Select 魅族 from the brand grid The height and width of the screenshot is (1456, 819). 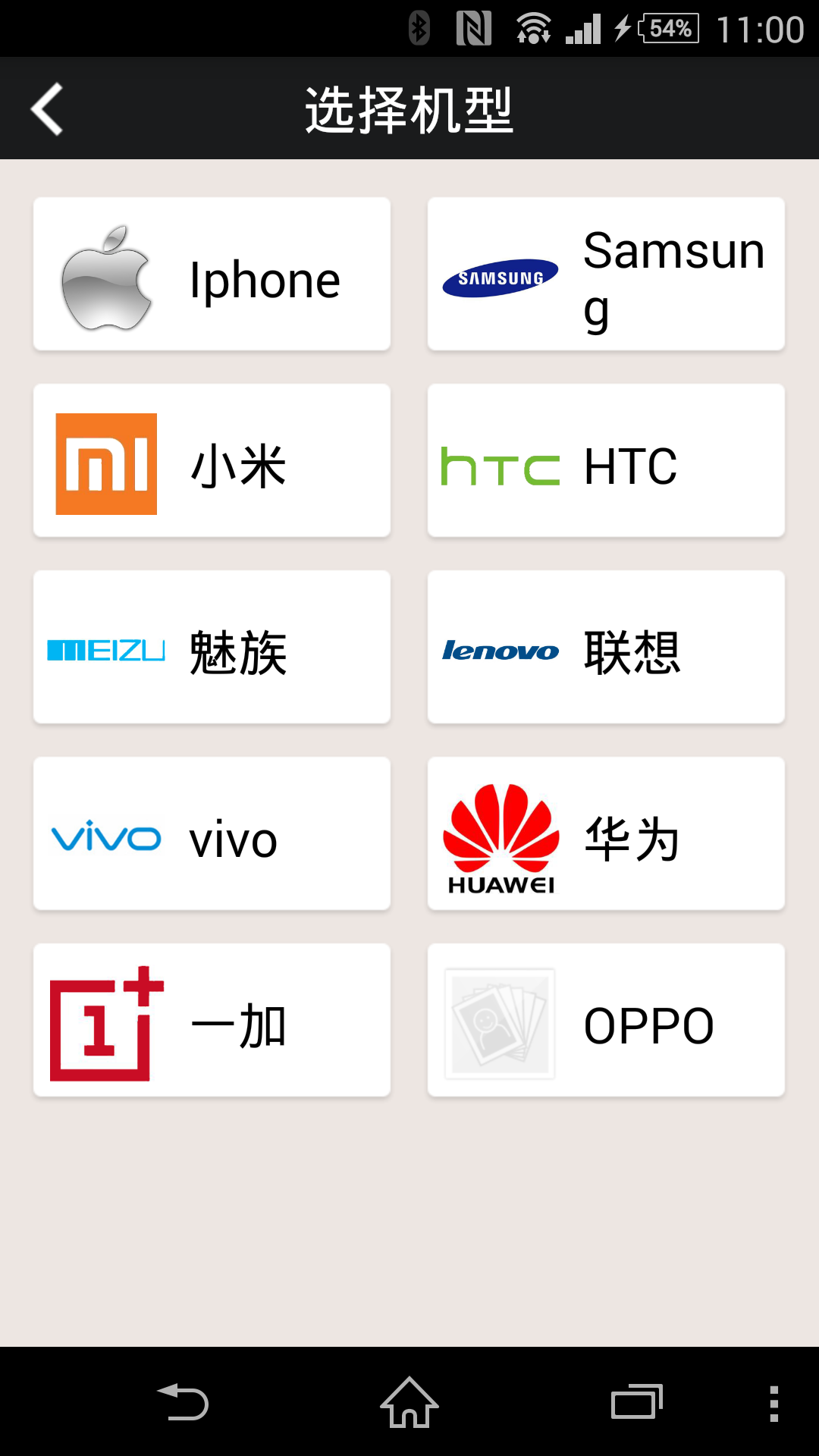click(212, 647)
